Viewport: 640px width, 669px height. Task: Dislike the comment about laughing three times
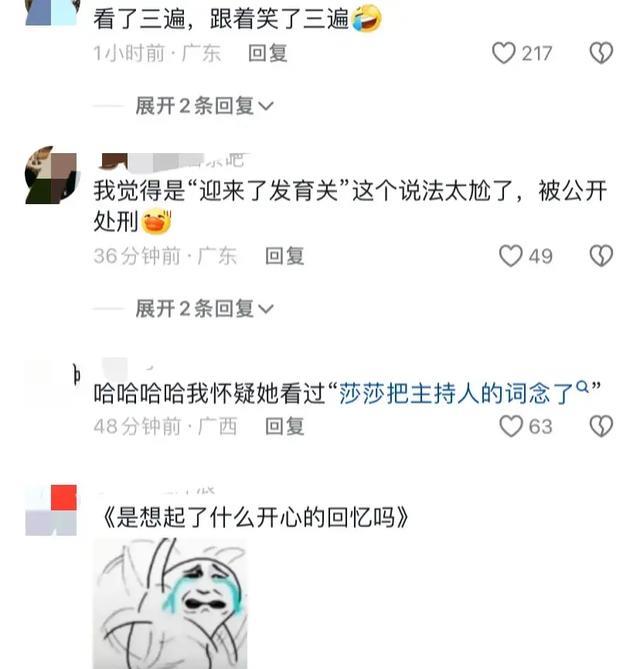[600, 53]
